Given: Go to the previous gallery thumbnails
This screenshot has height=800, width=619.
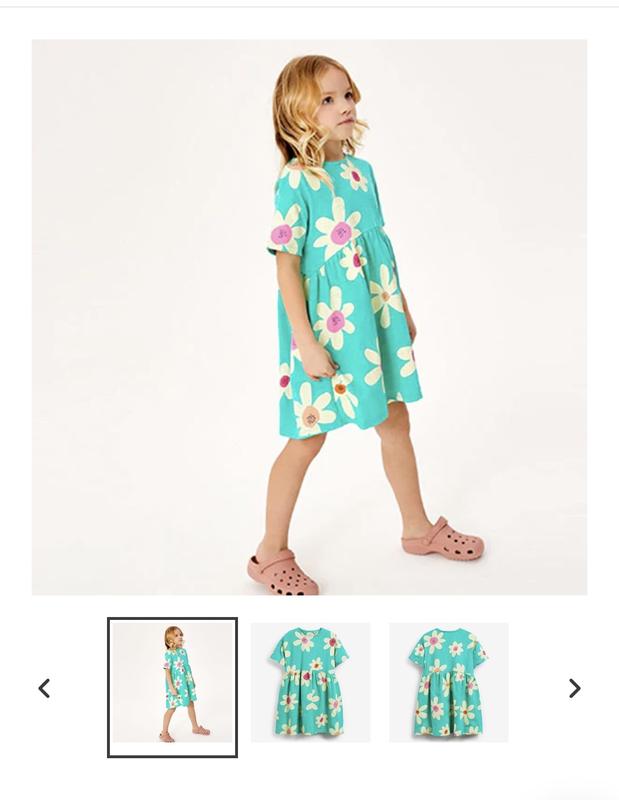Looking at the screenshot, I should [44, 688].
